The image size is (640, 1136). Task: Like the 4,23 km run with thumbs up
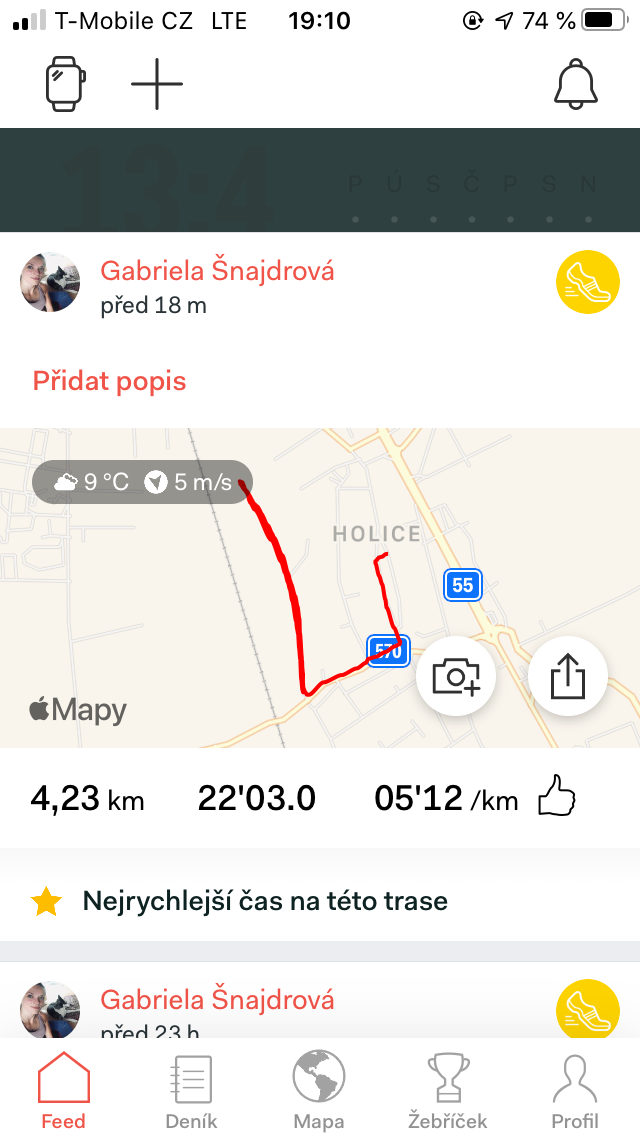click(x=557, y=797)
